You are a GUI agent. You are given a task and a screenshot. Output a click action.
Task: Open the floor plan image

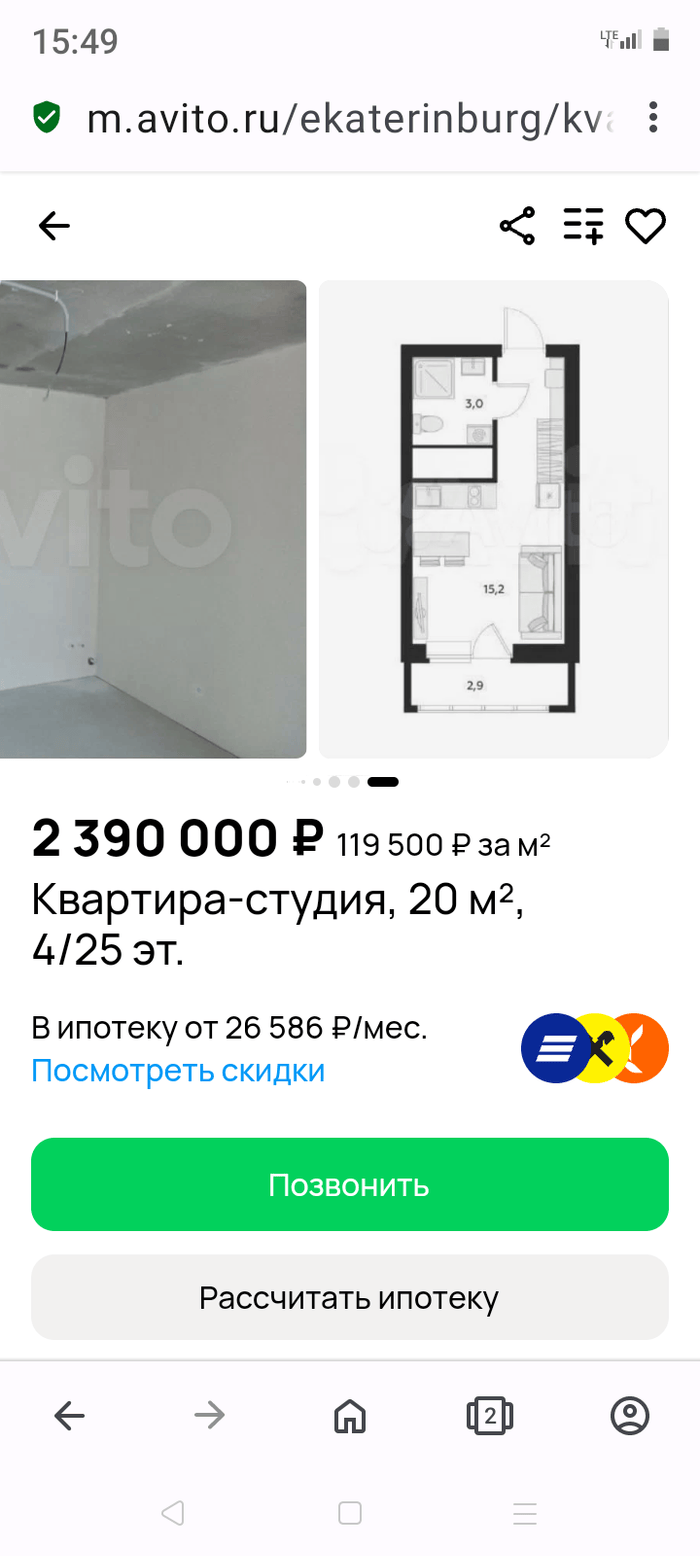tap(493, 518)
